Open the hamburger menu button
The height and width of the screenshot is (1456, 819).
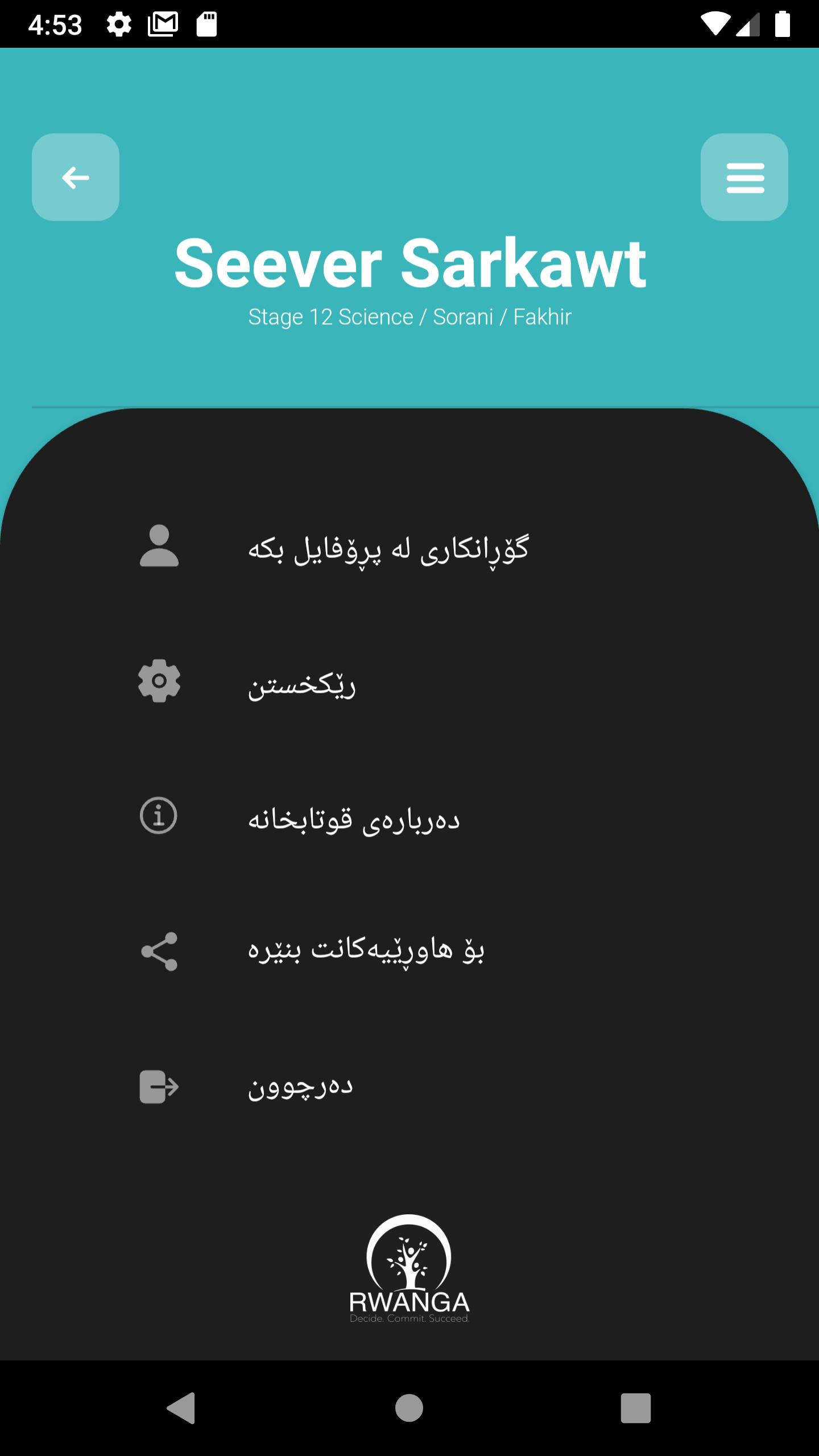(744, 177)
